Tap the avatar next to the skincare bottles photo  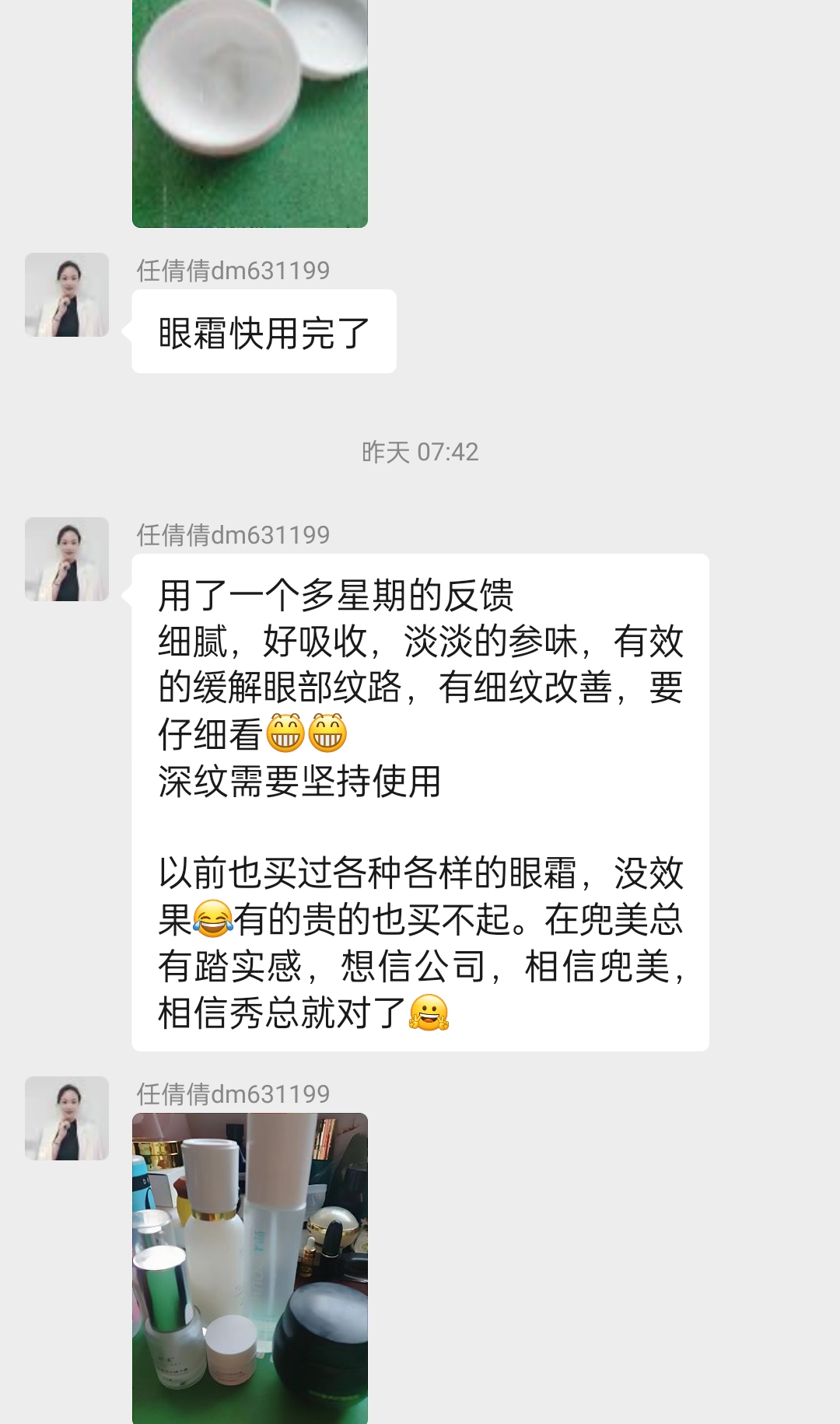(67, 1118)
